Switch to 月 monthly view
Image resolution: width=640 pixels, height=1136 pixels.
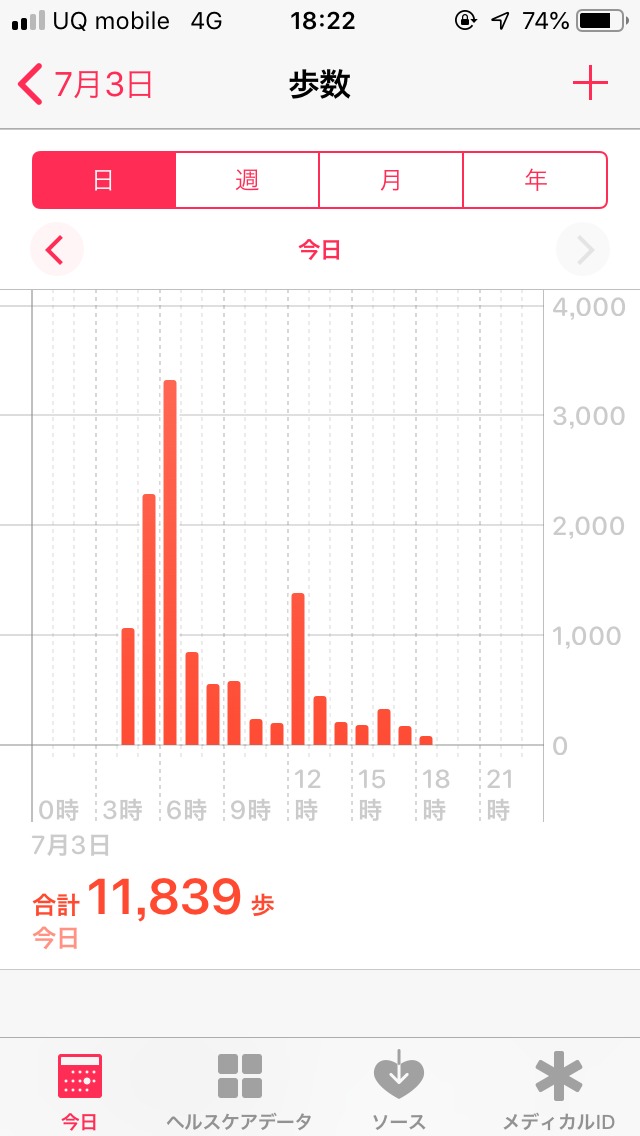point(391,180)
